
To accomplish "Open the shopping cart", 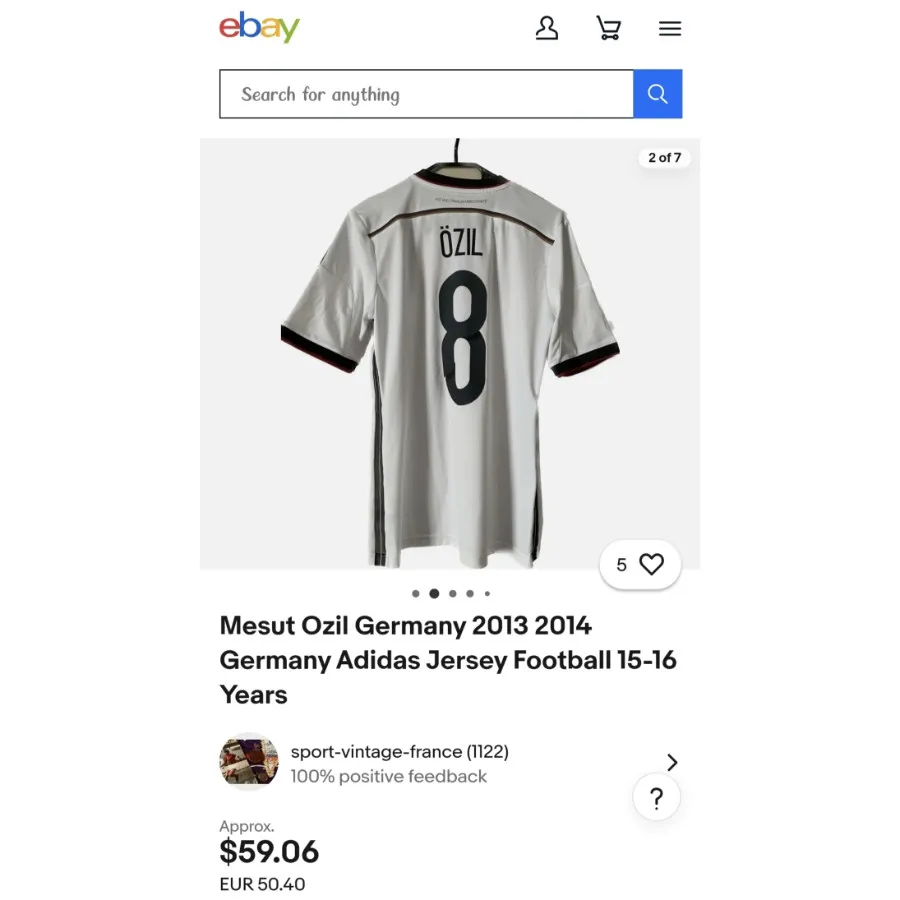I will click(x=608, y=28).
